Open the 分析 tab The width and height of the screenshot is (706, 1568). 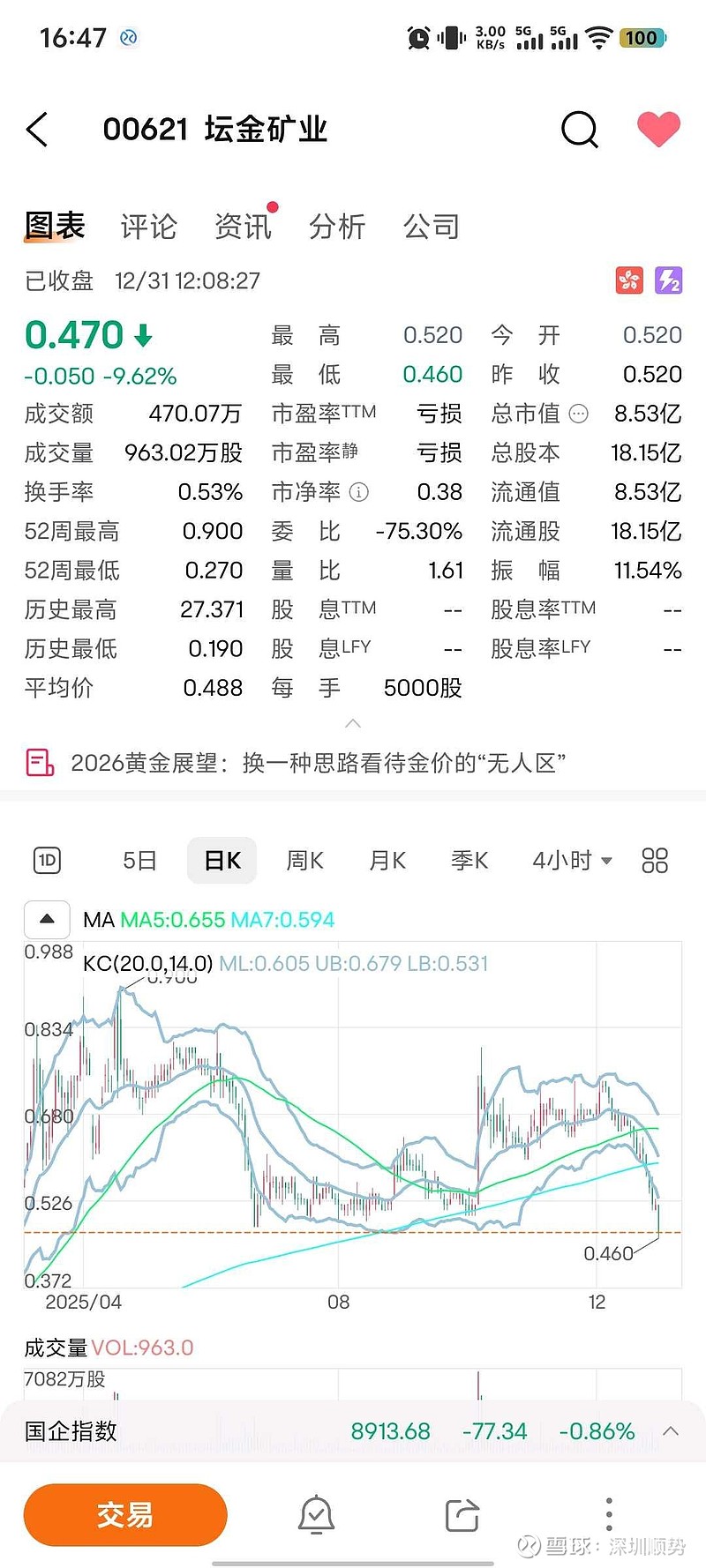pyautogui.click(x=337, y=226)
